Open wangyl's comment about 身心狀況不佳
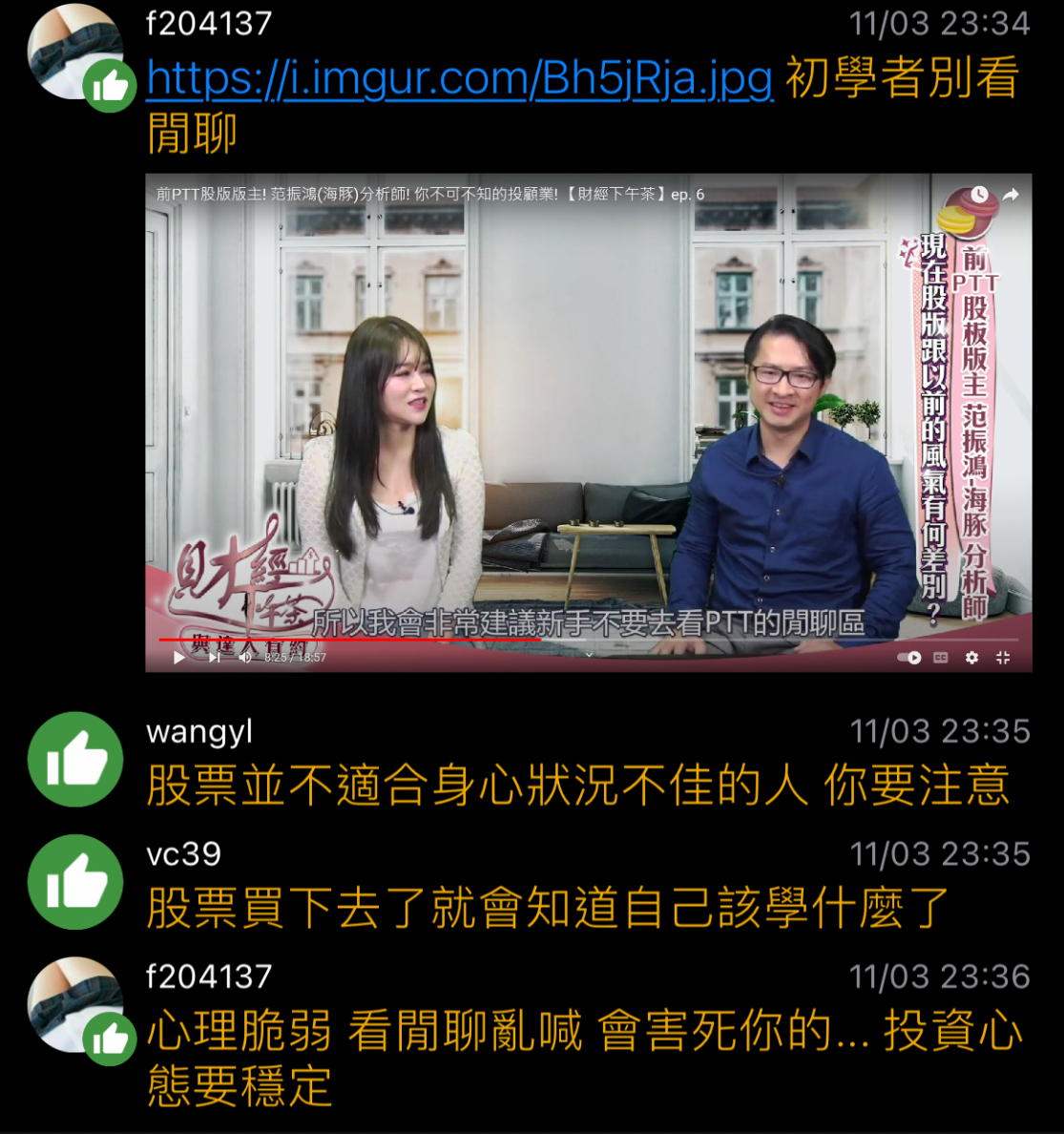This screenshot has height=1134, width=1064. tap(576, 786)
